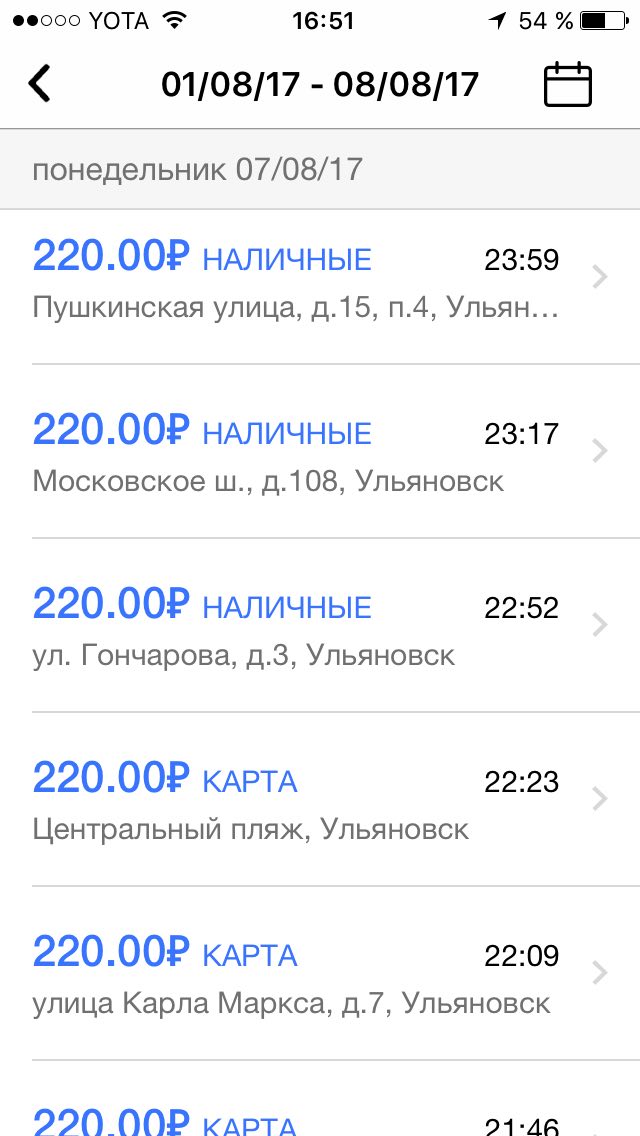Open the 23:17 Московское ш. trip
This screenshot has width=640, height=1136.
tap(320, 451)
